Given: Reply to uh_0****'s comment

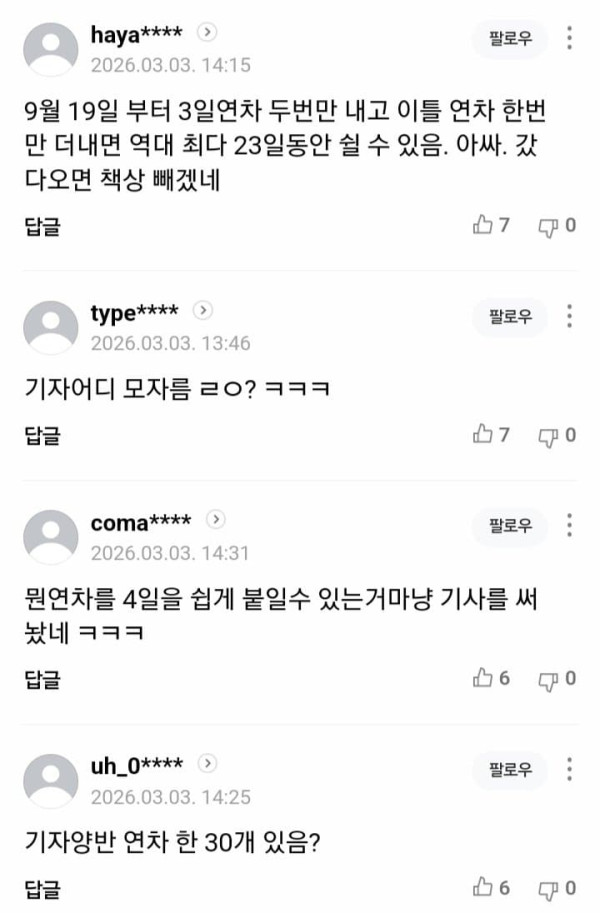Looking at the screenshot, I should tap(42, 888).
